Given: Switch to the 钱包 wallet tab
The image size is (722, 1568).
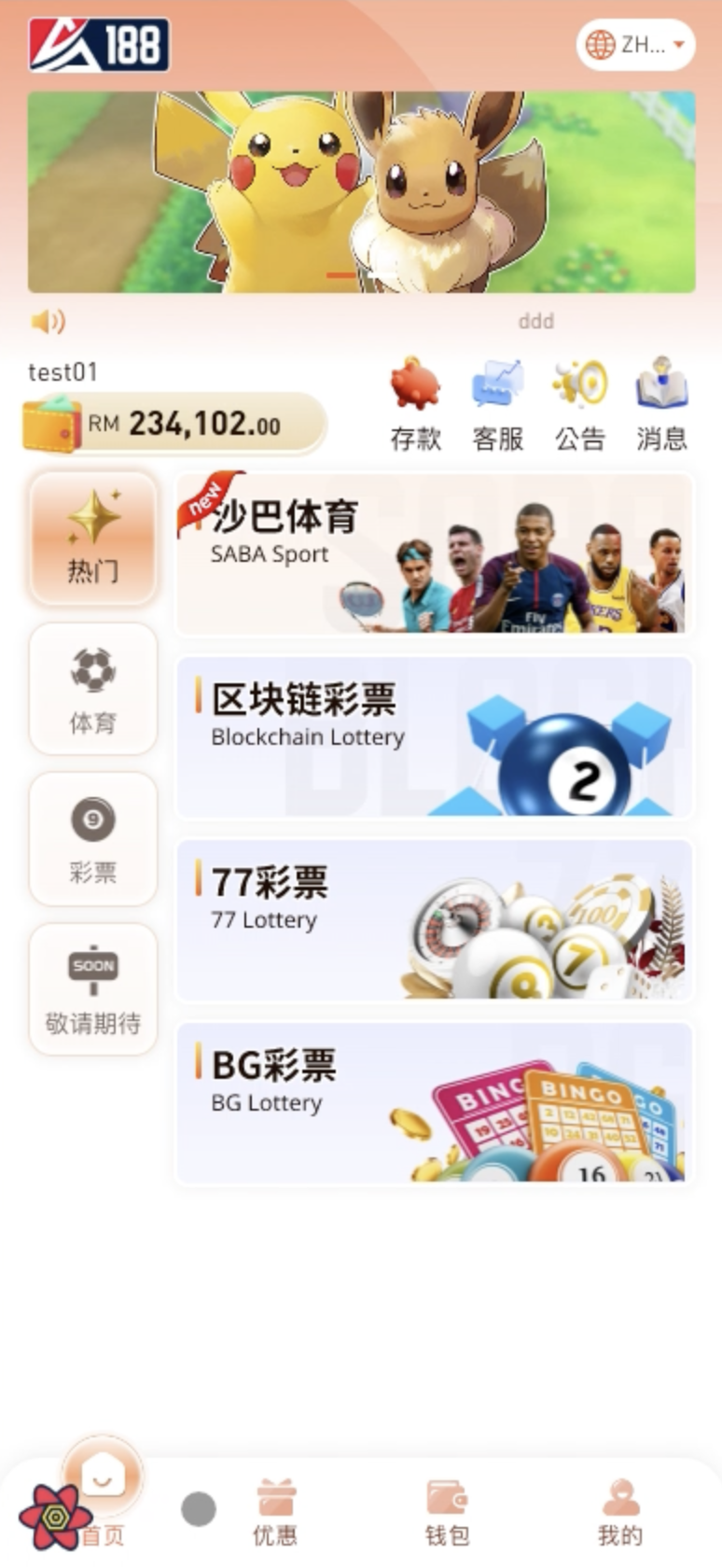Looking at the screenshot, I should coord(447,1512).
